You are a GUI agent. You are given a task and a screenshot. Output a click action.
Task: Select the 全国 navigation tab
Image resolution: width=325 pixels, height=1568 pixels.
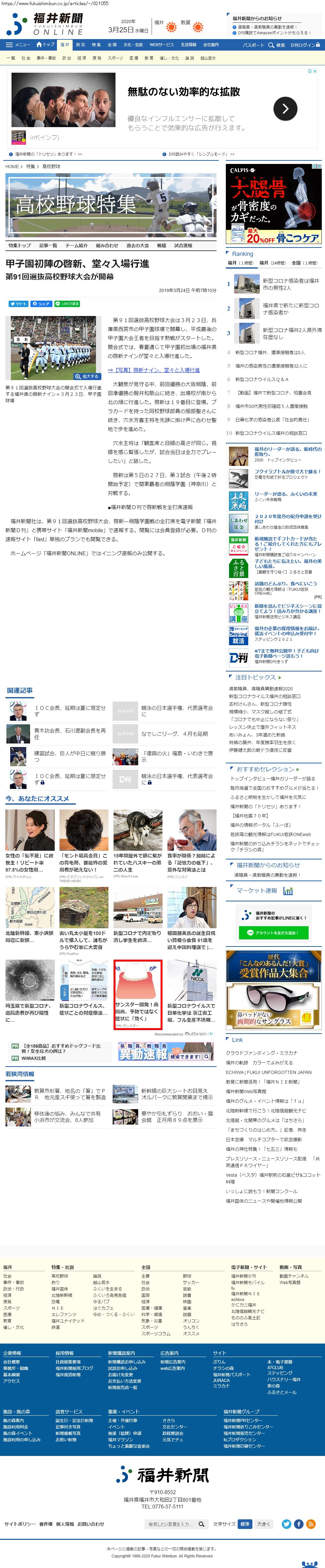coord(112,45)
